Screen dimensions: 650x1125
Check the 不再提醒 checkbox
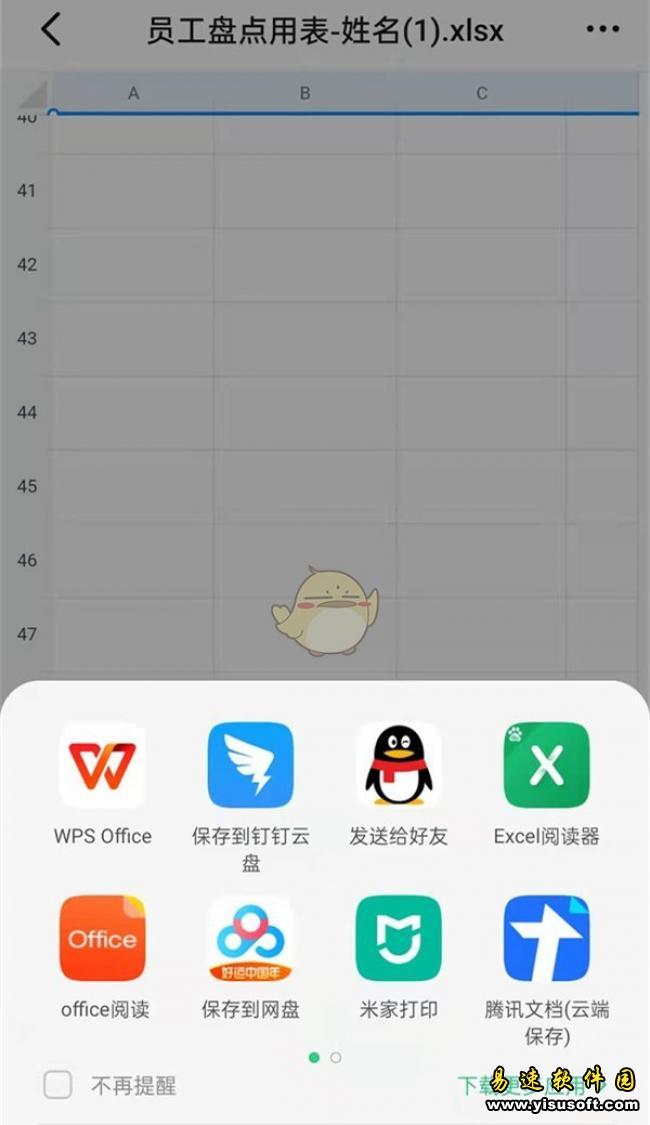point(58,1085)
